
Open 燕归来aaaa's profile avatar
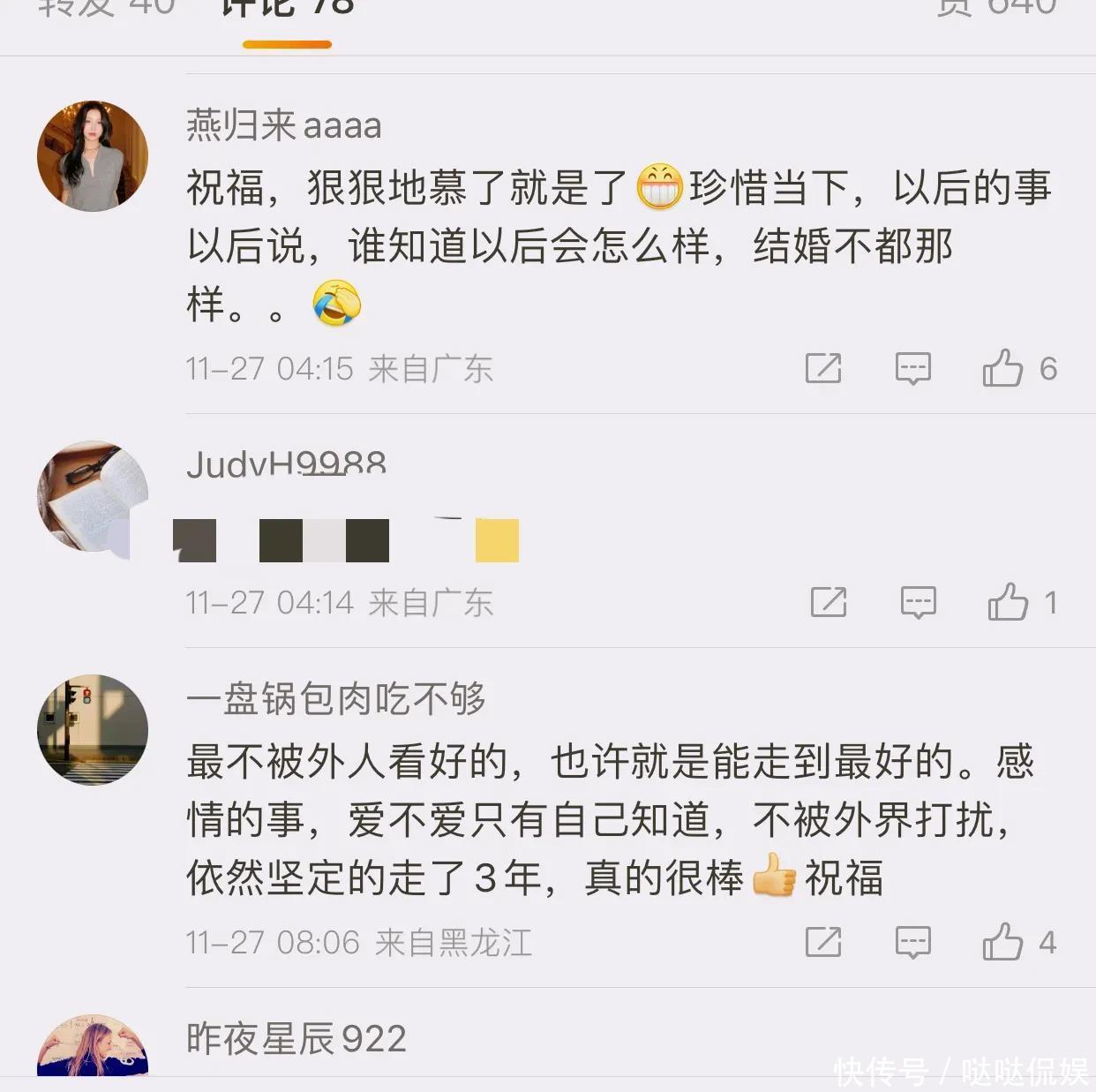point(93,156)
